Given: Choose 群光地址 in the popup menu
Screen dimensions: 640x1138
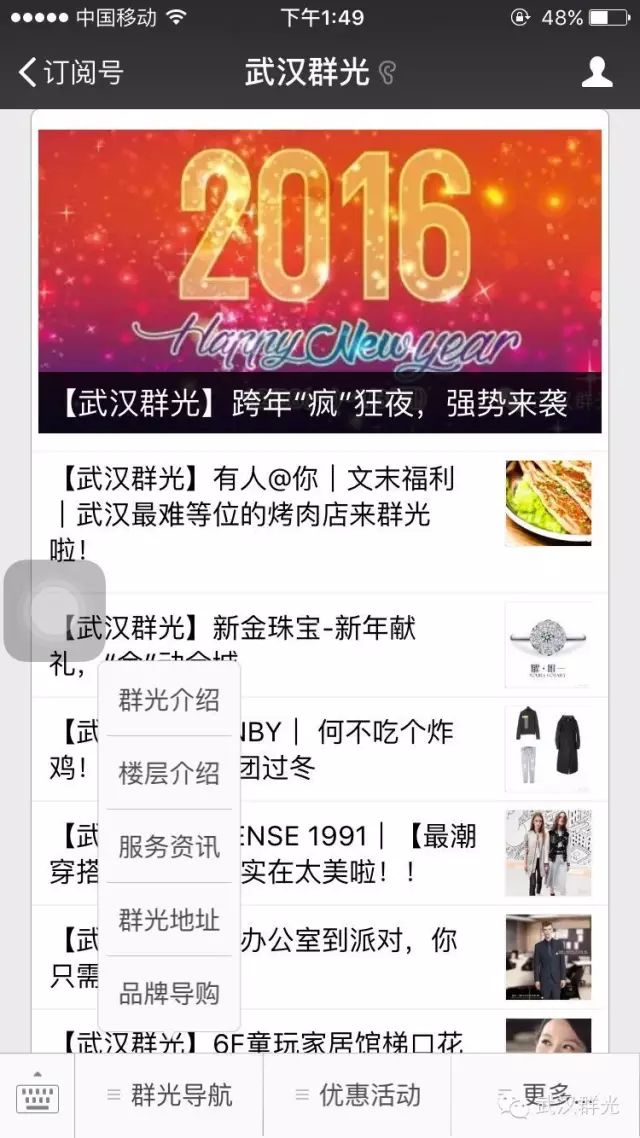Looking at the screenshot, I should point(169,920).
